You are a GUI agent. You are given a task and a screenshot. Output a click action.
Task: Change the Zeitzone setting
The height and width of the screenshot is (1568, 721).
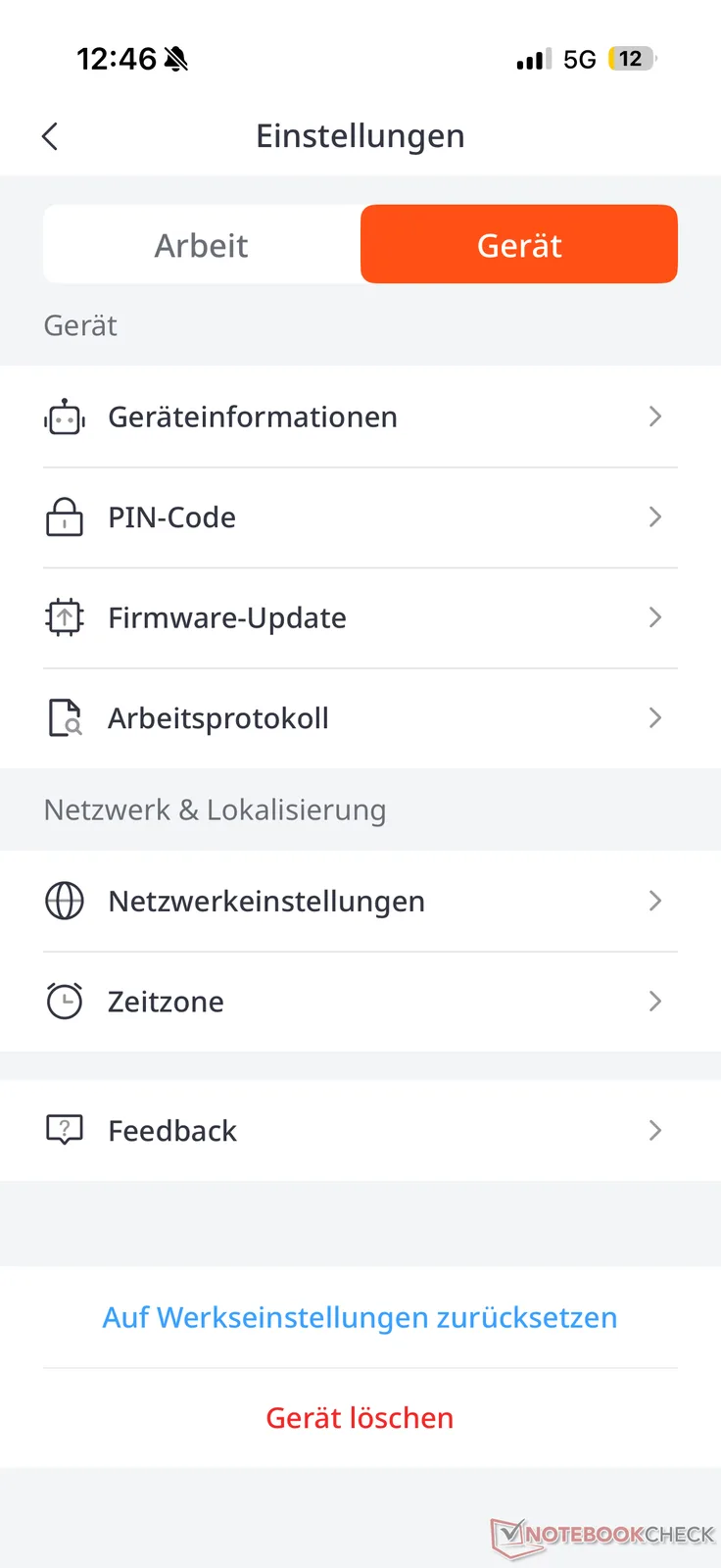coord(360,1002)
